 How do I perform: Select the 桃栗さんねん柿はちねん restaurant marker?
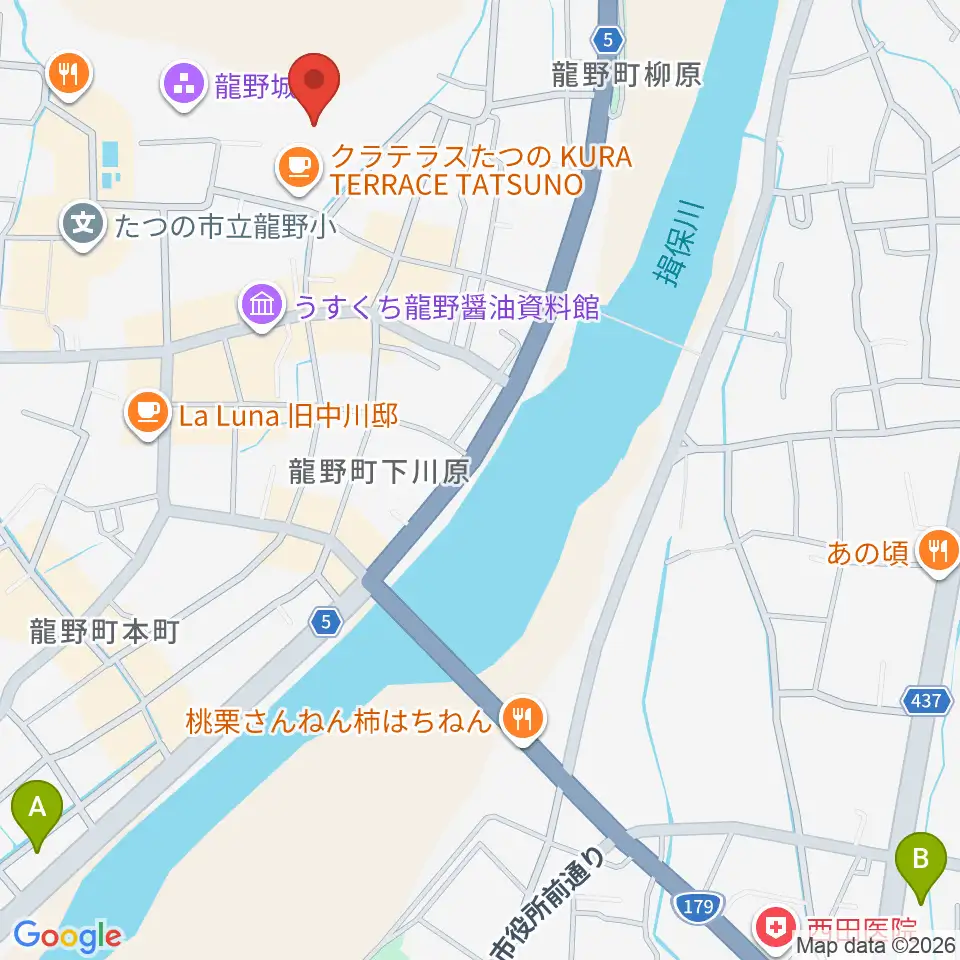522,720
